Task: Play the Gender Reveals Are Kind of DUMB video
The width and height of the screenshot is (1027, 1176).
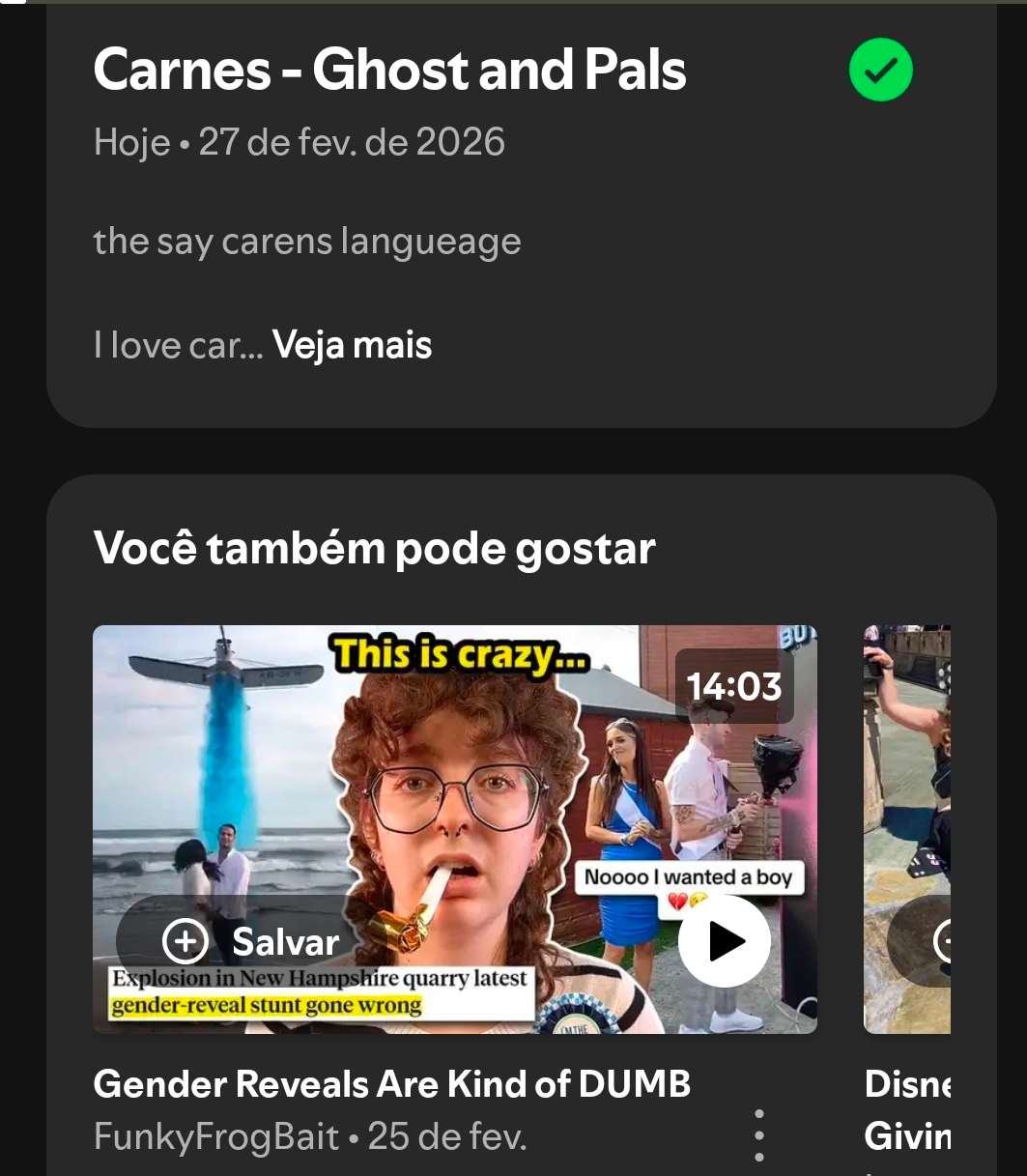Action: [724, 941]
